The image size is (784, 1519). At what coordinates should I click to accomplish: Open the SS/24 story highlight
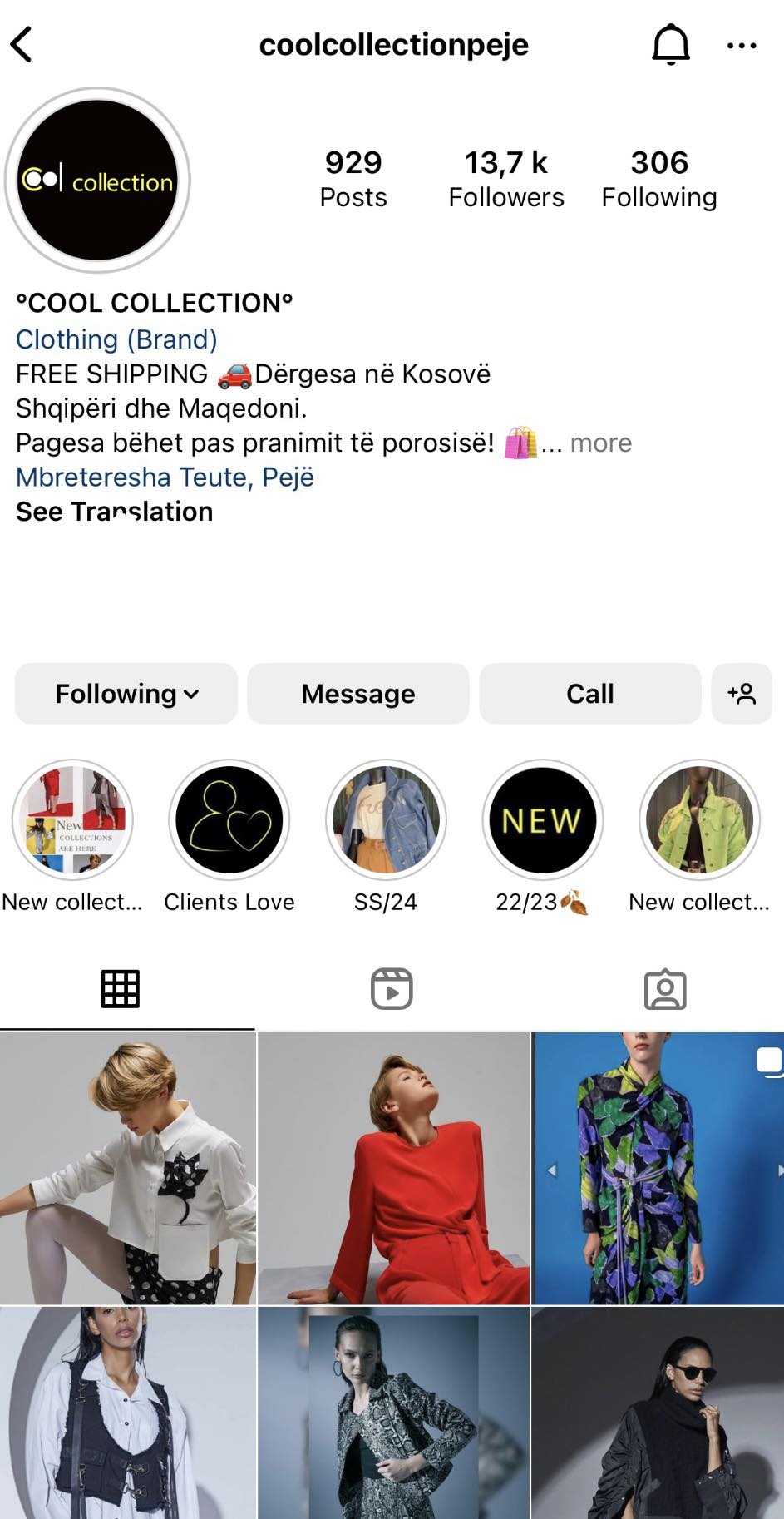point(386,820)
